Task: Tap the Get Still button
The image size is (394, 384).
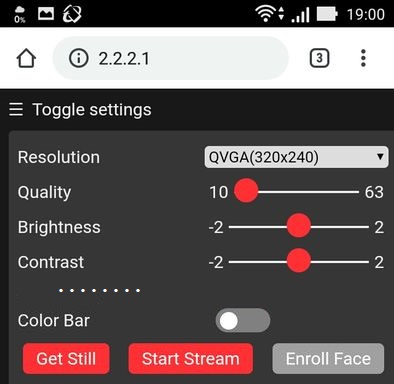Action: [66, 359]
